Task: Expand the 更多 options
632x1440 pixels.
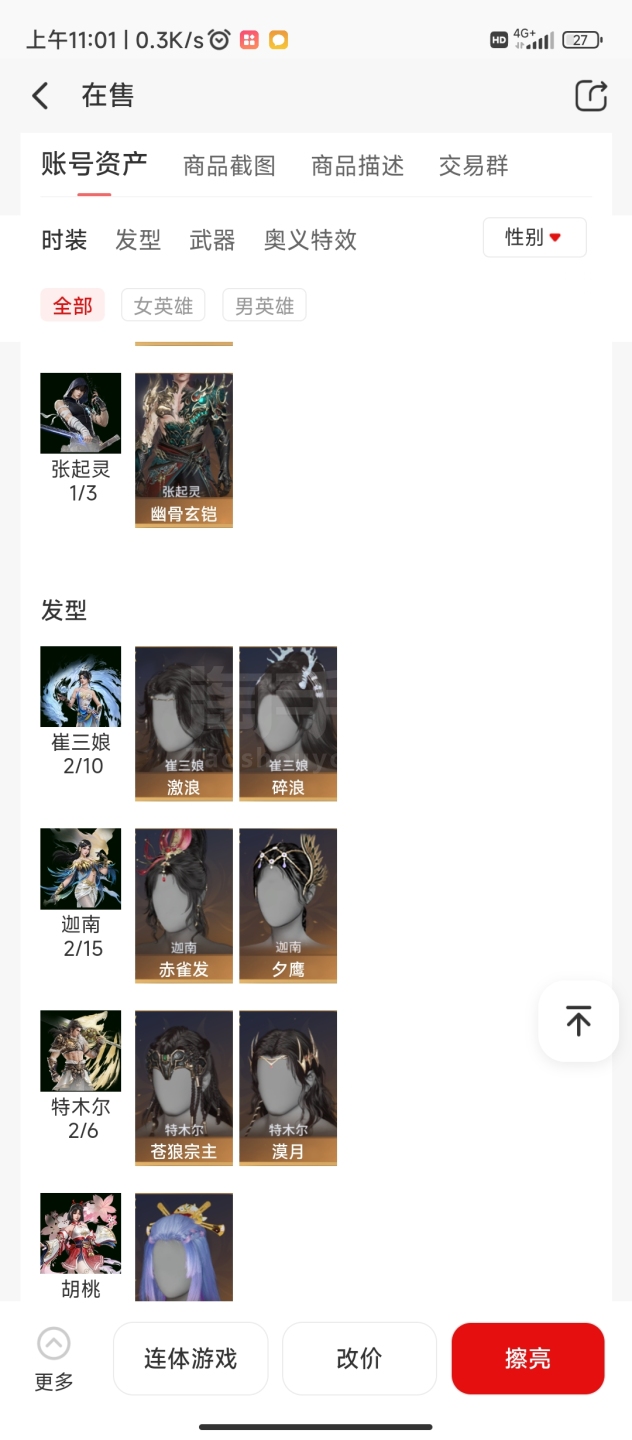Action: point(54,1358)
